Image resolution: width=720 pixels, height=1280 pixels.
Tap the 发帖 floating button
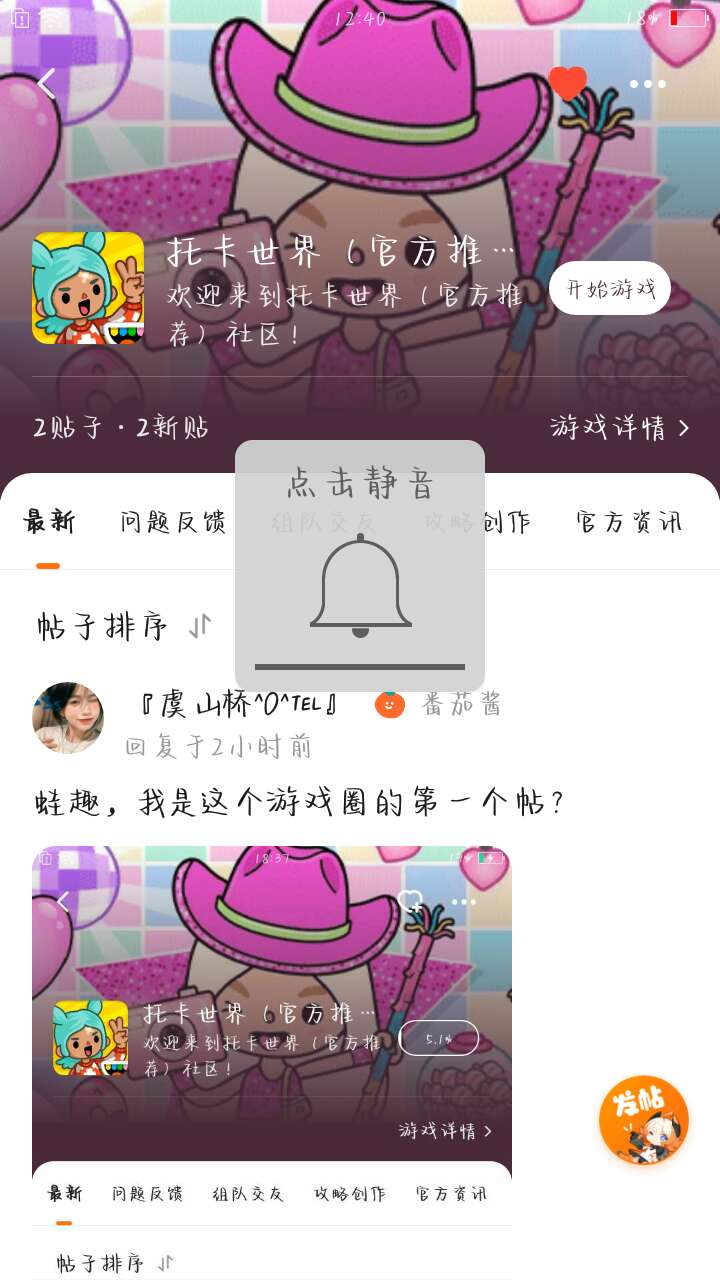[643, 1120]
